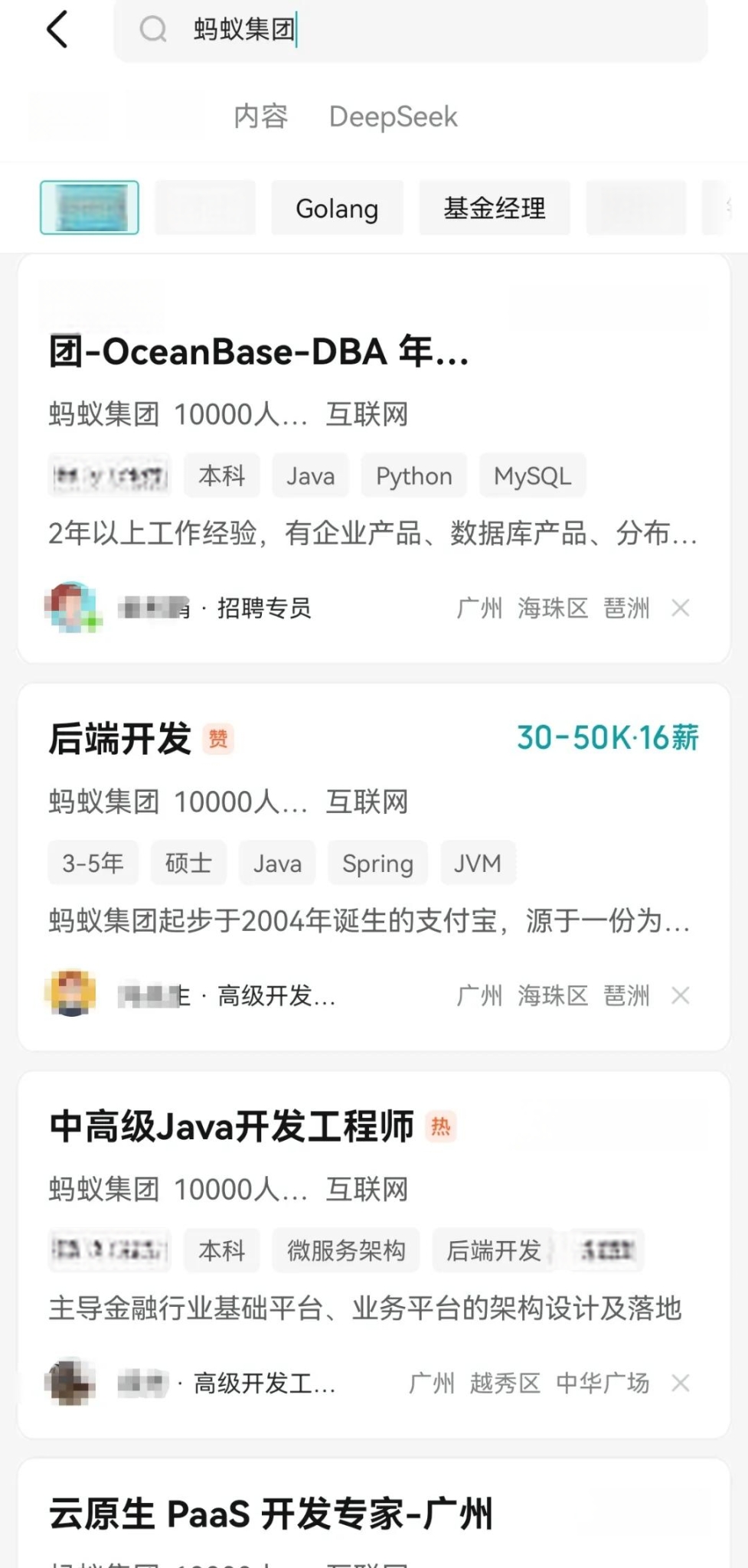Viewport: 748px width, 1568px height.
Task: Open the 云原生 PaaS 开发专家-广州 job
Action: pyautogui.click(x=271, y=1514)
